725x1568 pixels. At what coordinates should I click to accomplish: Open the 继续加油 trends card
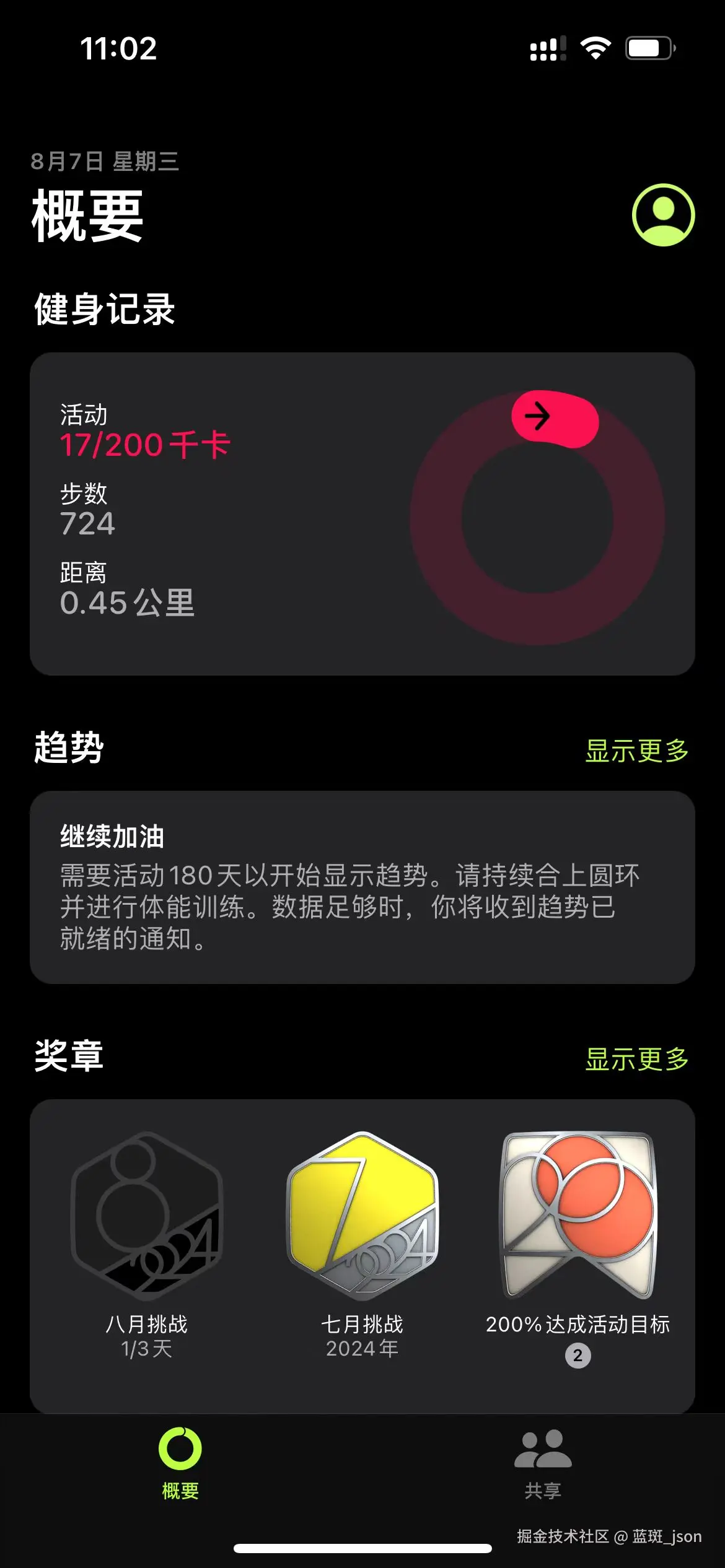click(x=362, y=892)
